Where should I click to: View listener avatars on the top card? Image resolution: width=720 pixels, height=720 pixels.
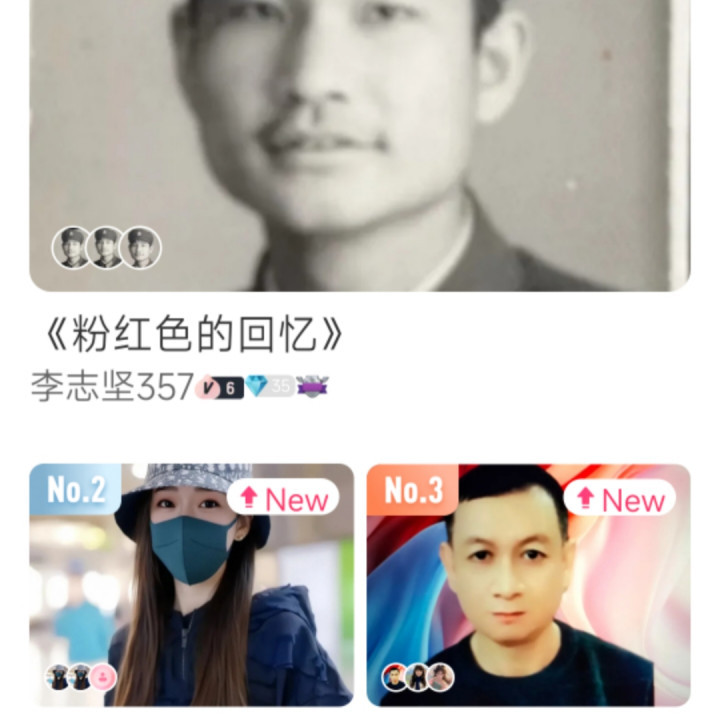(x=106, y=248)
